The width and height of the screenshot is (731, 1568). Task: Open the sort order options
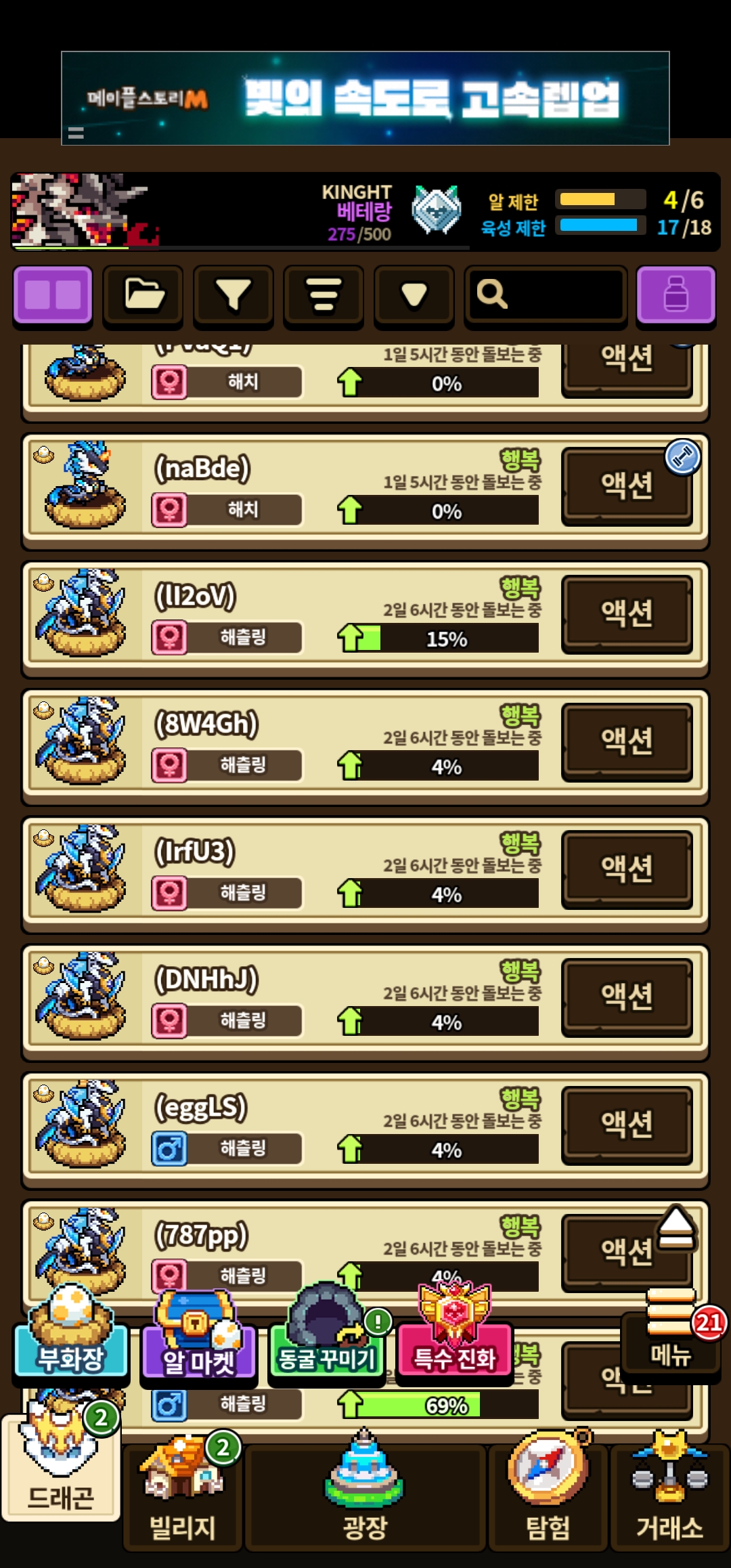pyautogui.click(x=324, y=295)
